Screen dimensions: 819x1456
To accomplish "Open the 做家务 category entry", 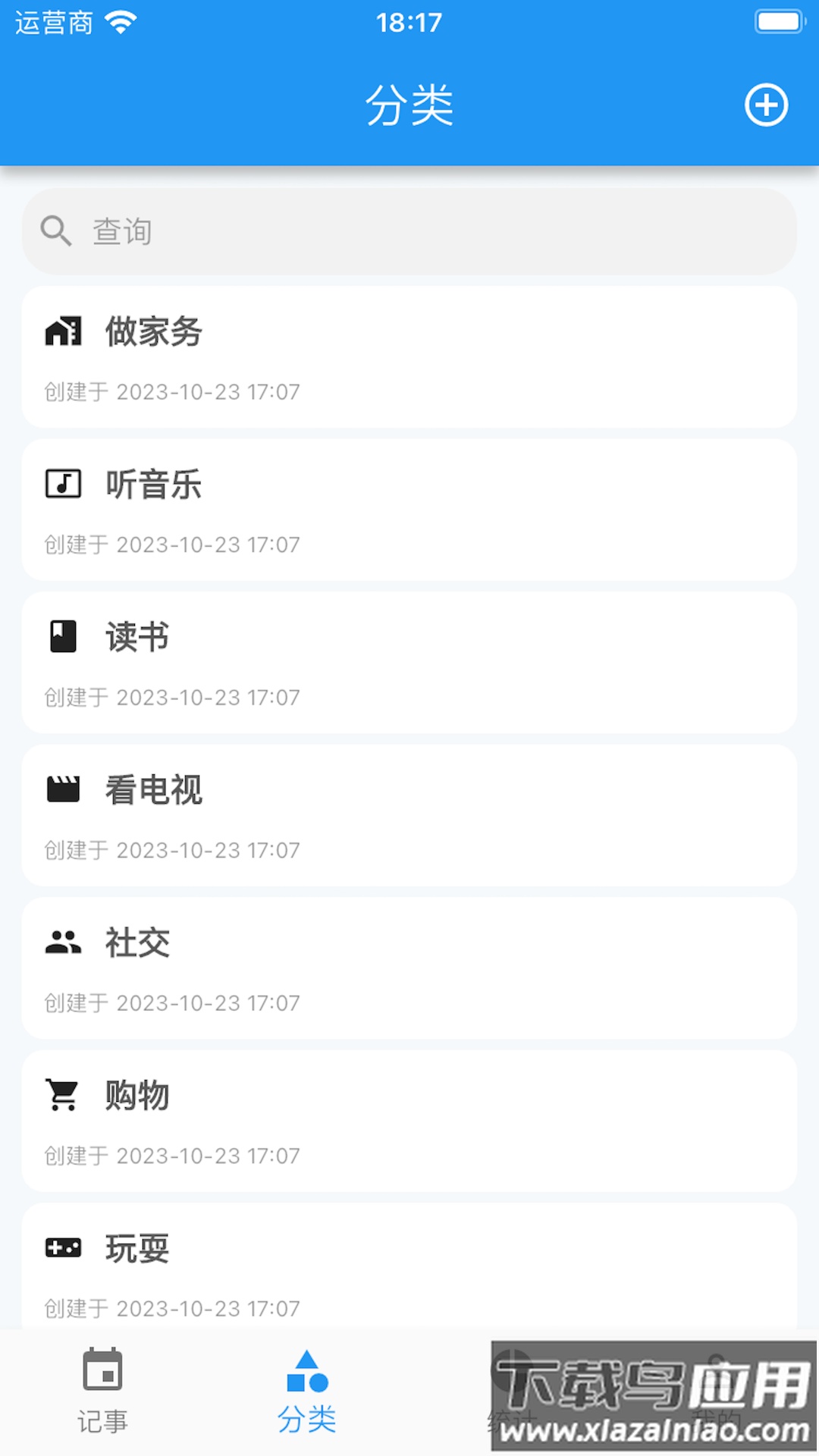I will [409, 356].
